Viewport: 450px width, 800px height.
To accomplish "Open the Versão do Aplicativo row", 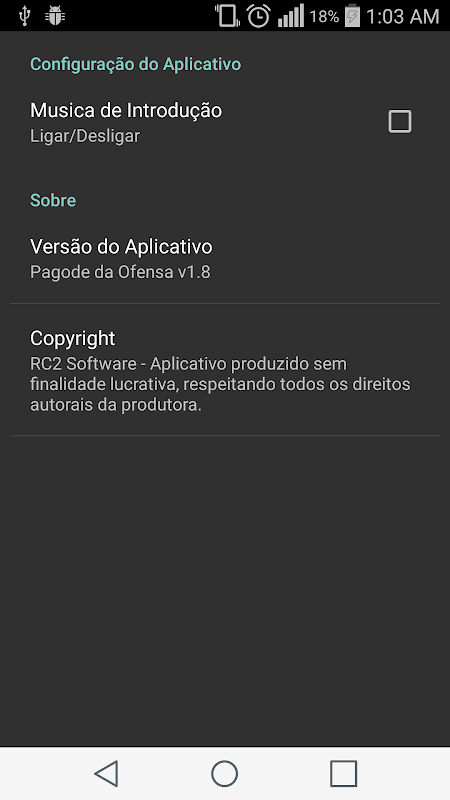I will tap(225, 259).
